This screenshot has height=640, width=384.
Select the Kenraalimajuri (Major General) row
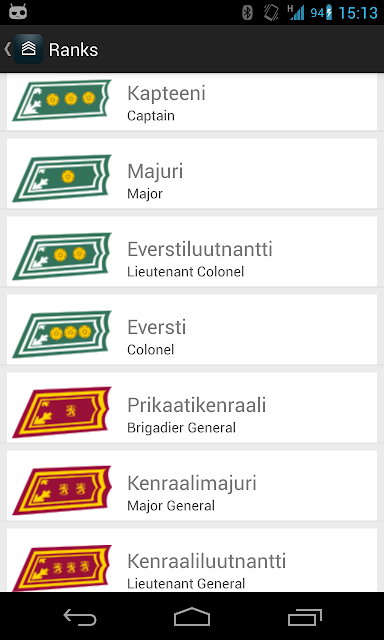tap(192, 485)
